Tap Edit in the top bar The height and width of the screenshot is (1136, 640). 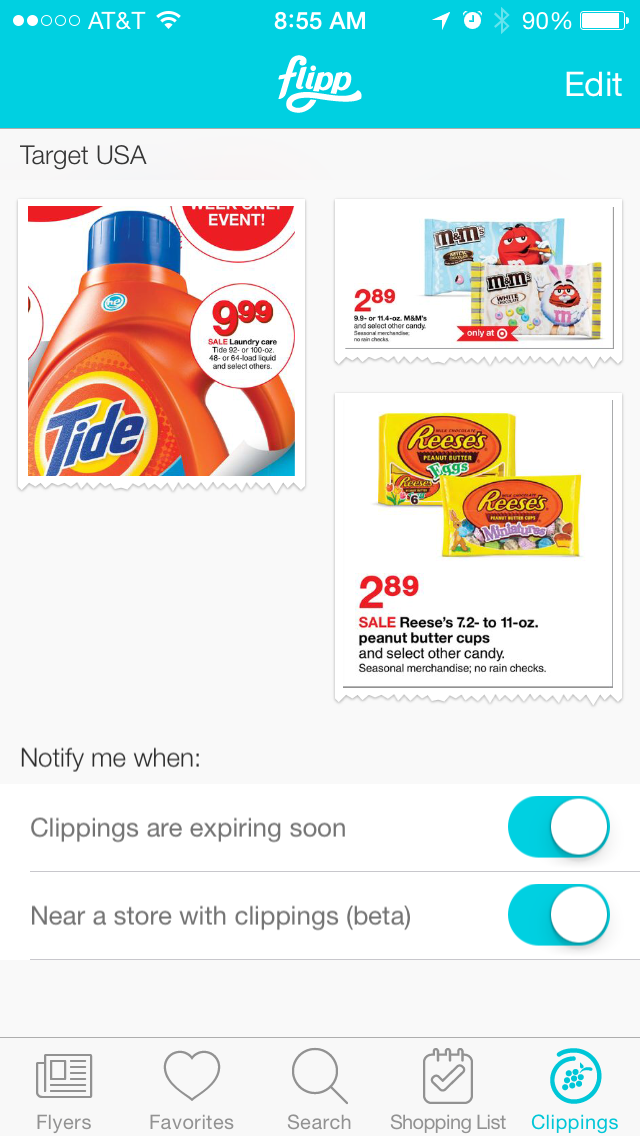(593, 85)
